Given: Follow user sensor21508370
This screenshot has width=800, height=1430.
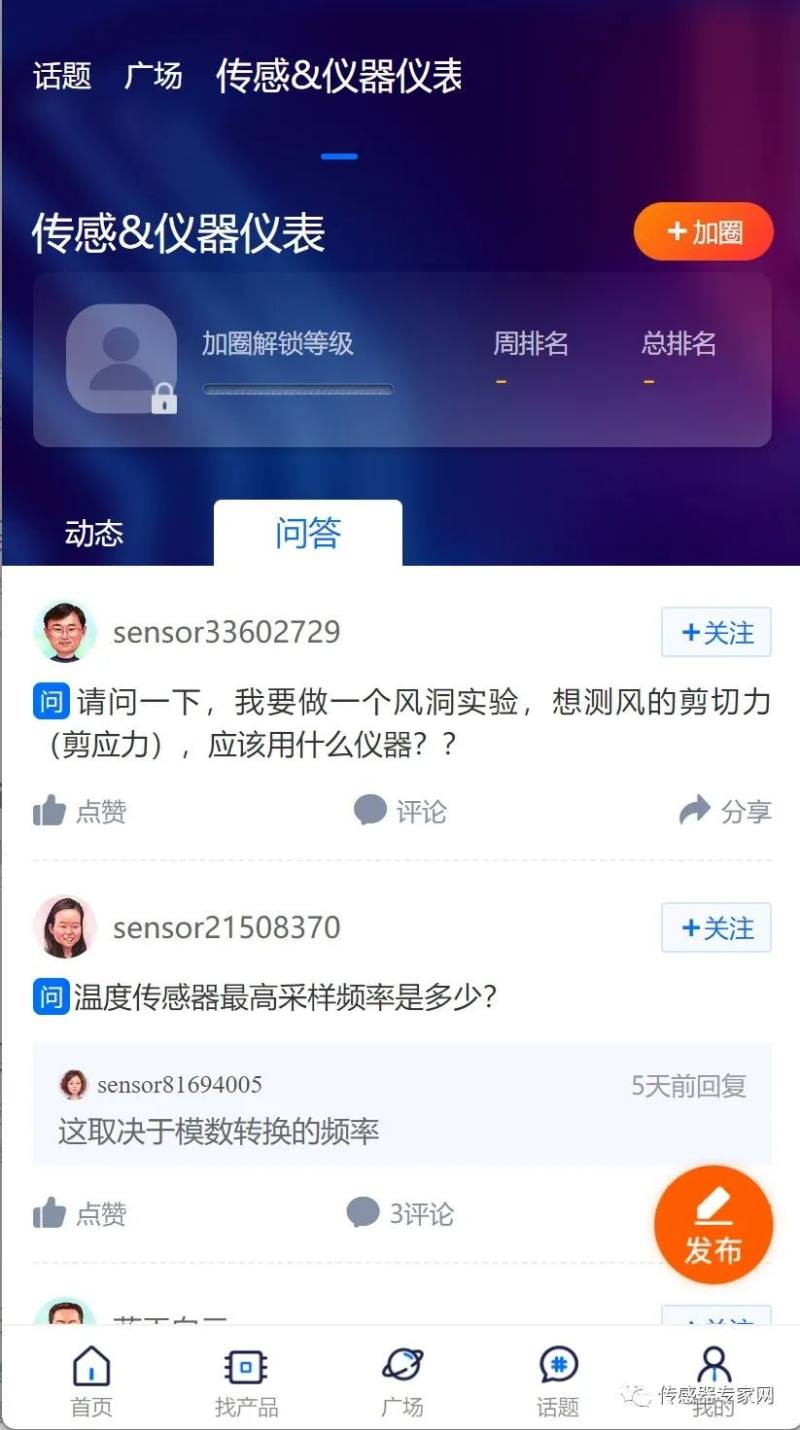Looking at the screenshot, I should [716, 928].
